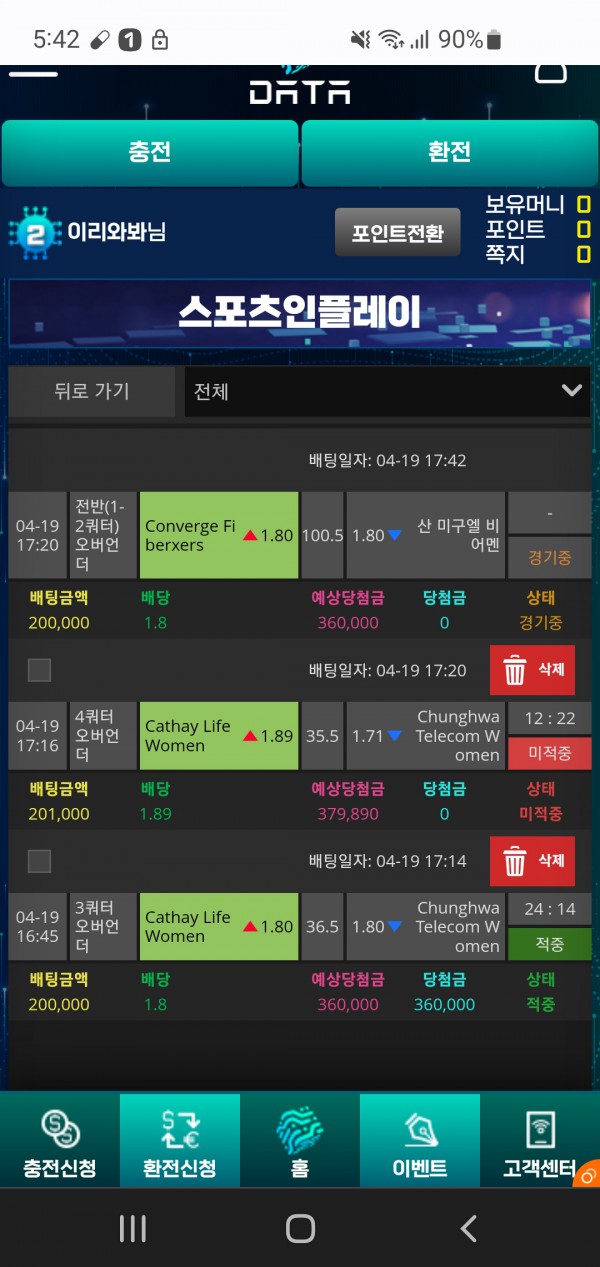Open 포인트전환 point conversion
This screenshot has width=600, height=1267.
(x=397, y=233)
